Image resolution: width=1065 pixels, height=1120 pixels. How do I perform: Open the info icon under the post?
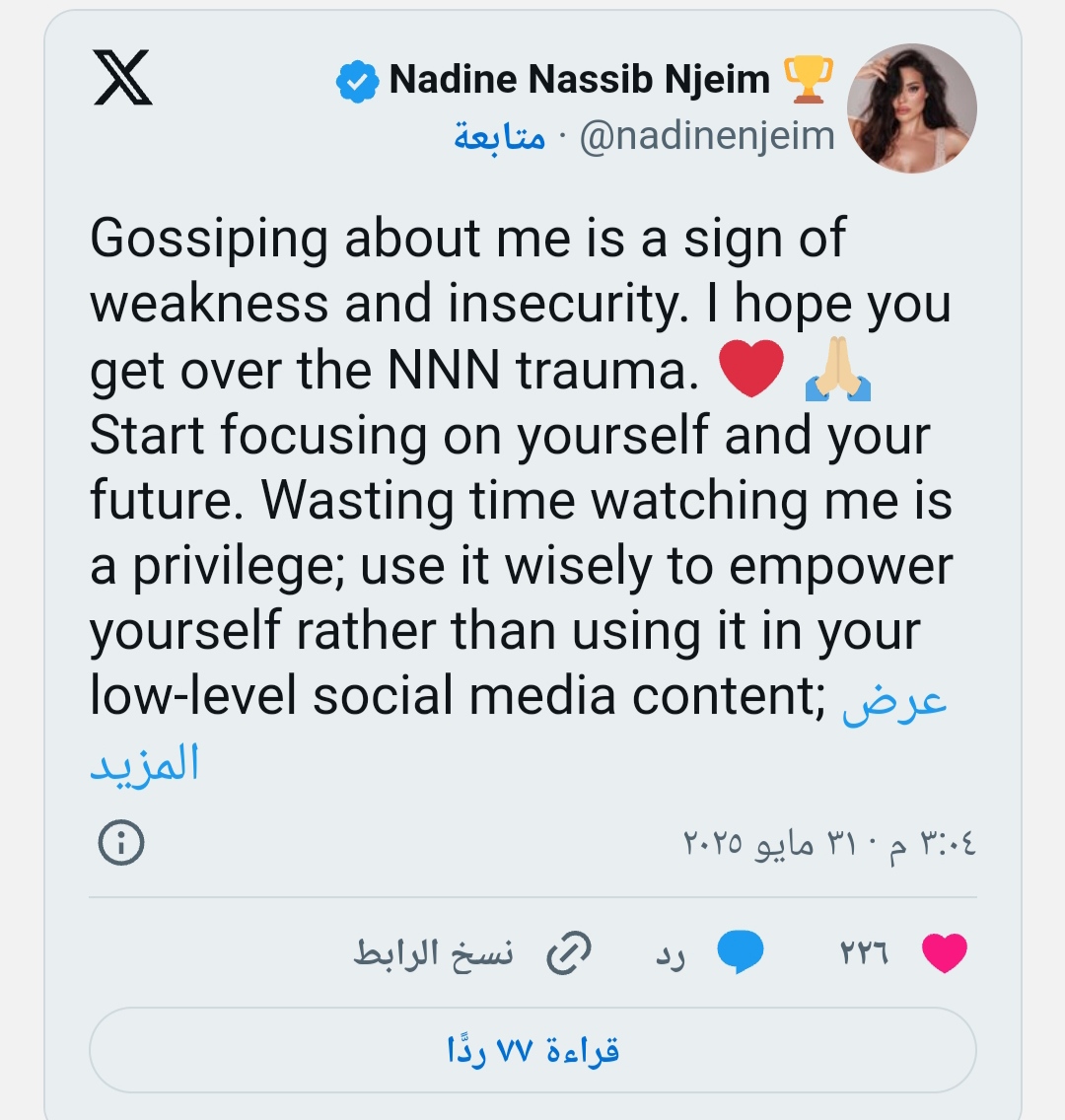pyautogui.click(x=122, y=844)
